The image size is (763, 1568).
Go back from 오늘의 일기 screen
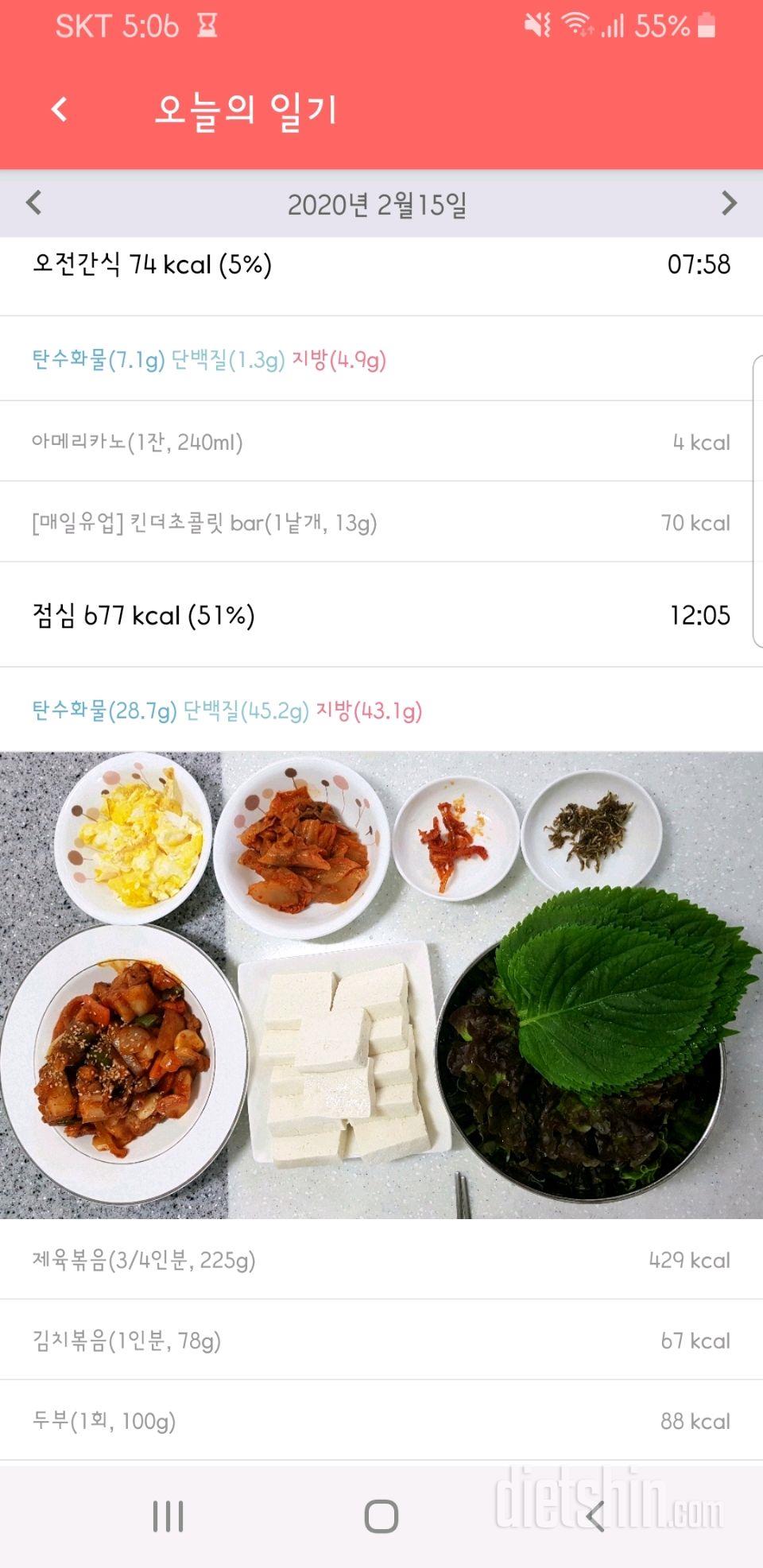click(x=60, y=110)
